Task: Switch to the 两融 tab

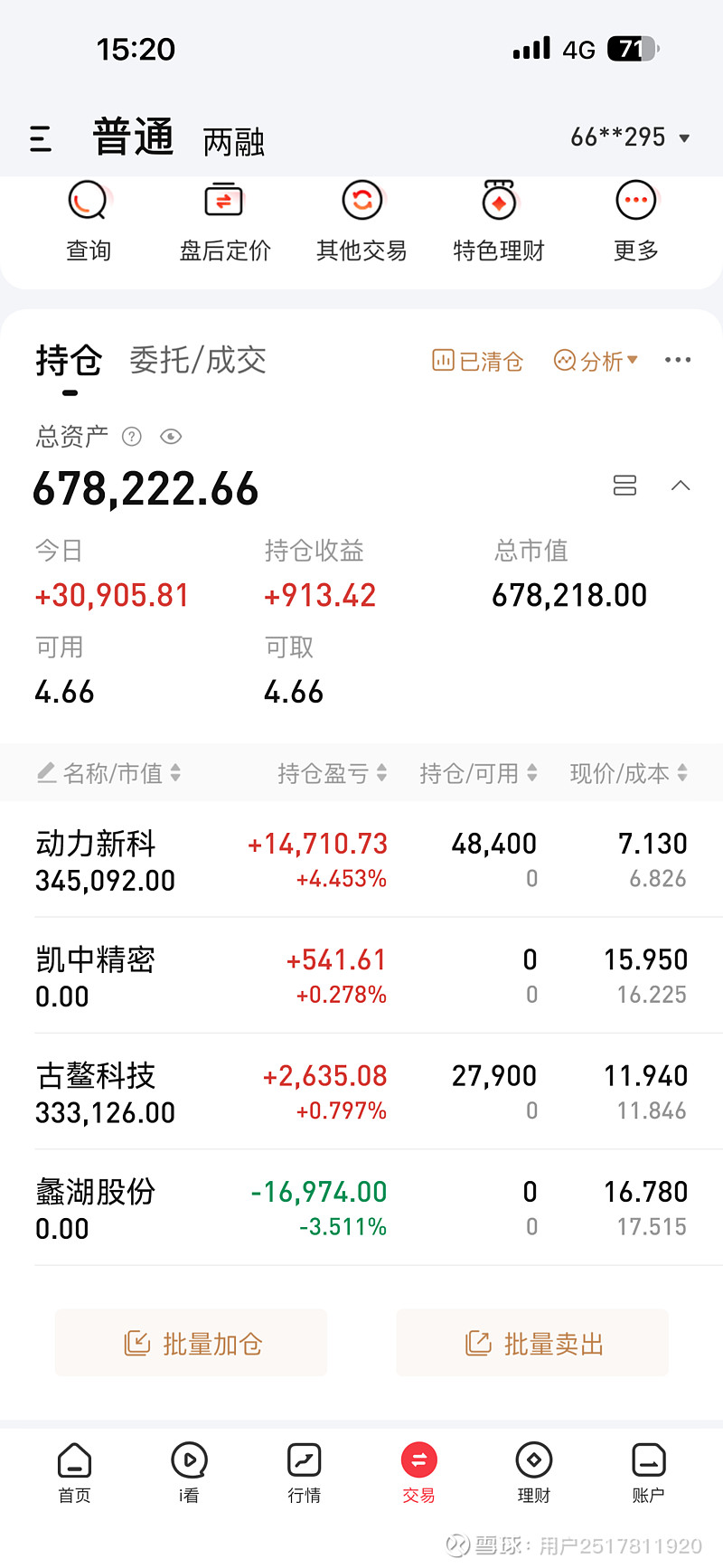Action: pyautogui.click(x=234, y=142)
